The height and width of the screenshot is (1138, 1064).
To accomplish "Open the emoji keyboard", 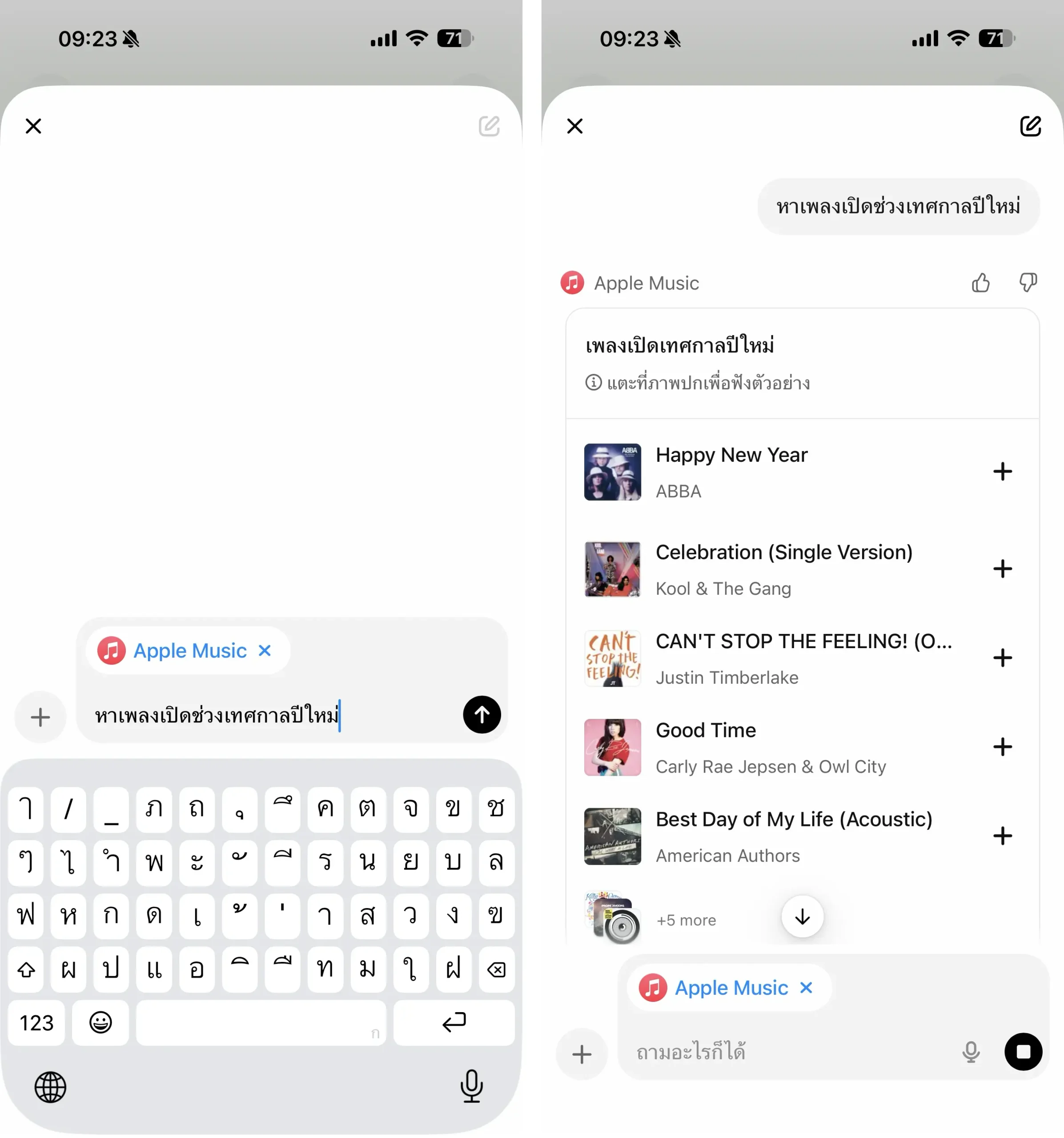I will coord(100,1022).
